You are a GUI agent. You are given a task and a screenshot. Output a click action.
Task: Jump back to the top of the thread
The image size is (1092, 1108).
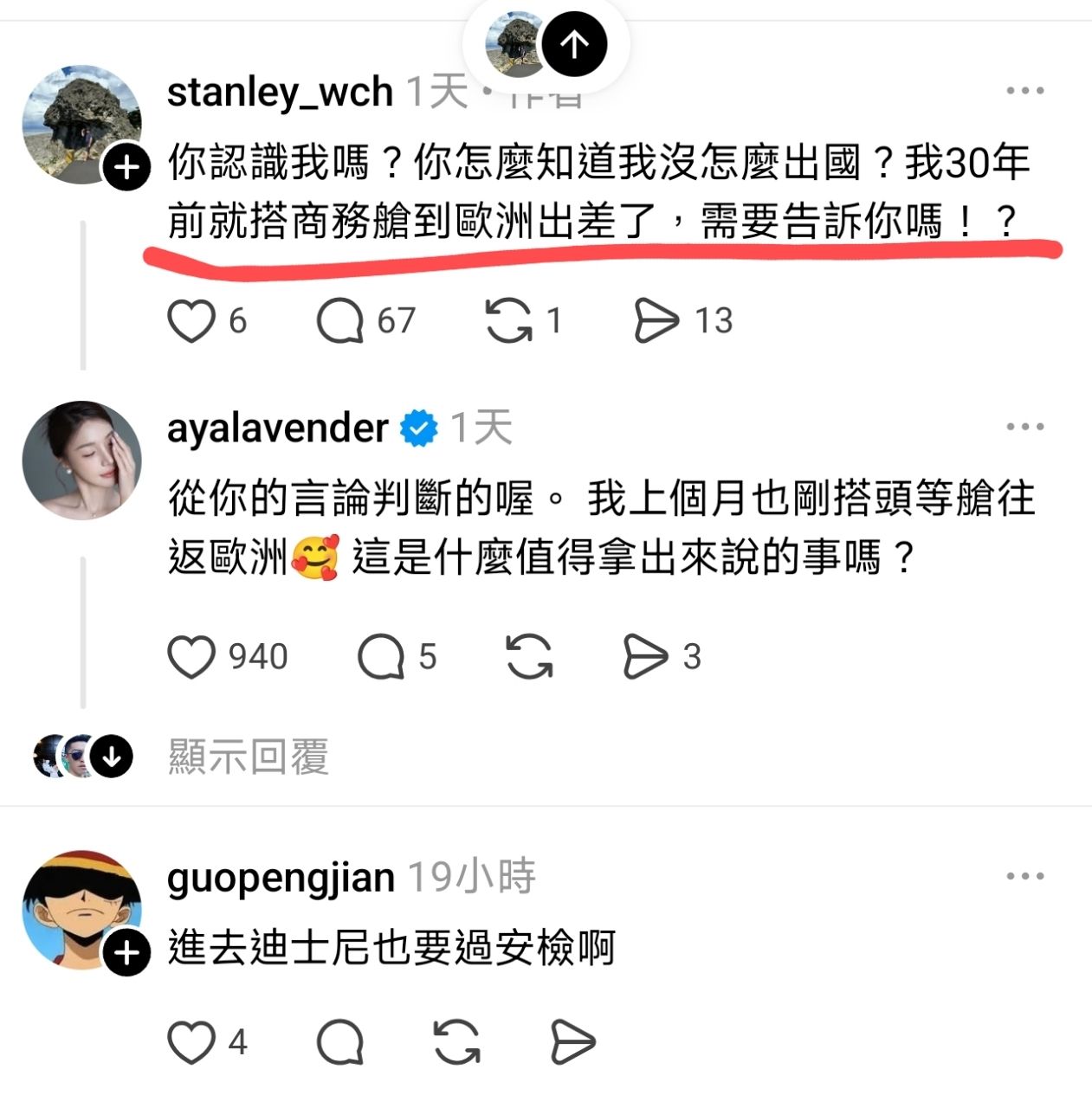[x=574, y=44]
